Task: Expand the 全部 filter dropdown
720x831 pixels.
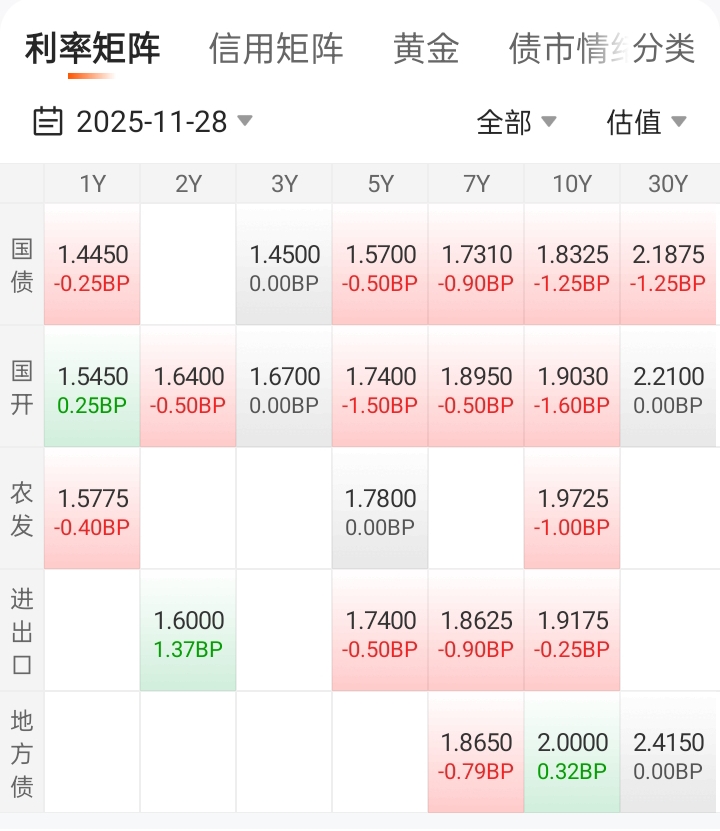Action: point(516,122)
